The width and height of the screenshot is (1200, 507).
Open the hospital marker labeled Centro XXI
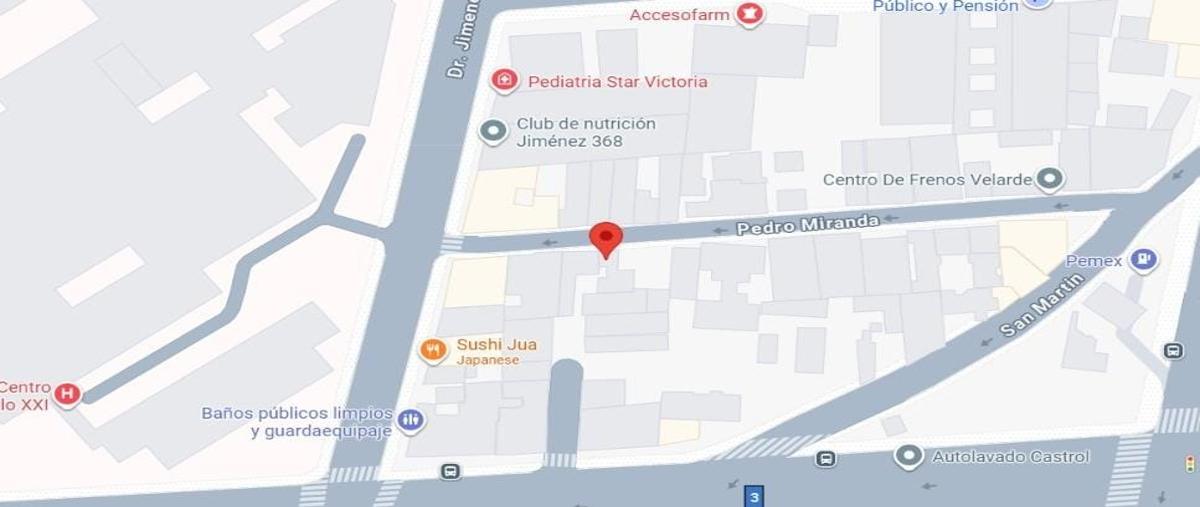point(67,393)
